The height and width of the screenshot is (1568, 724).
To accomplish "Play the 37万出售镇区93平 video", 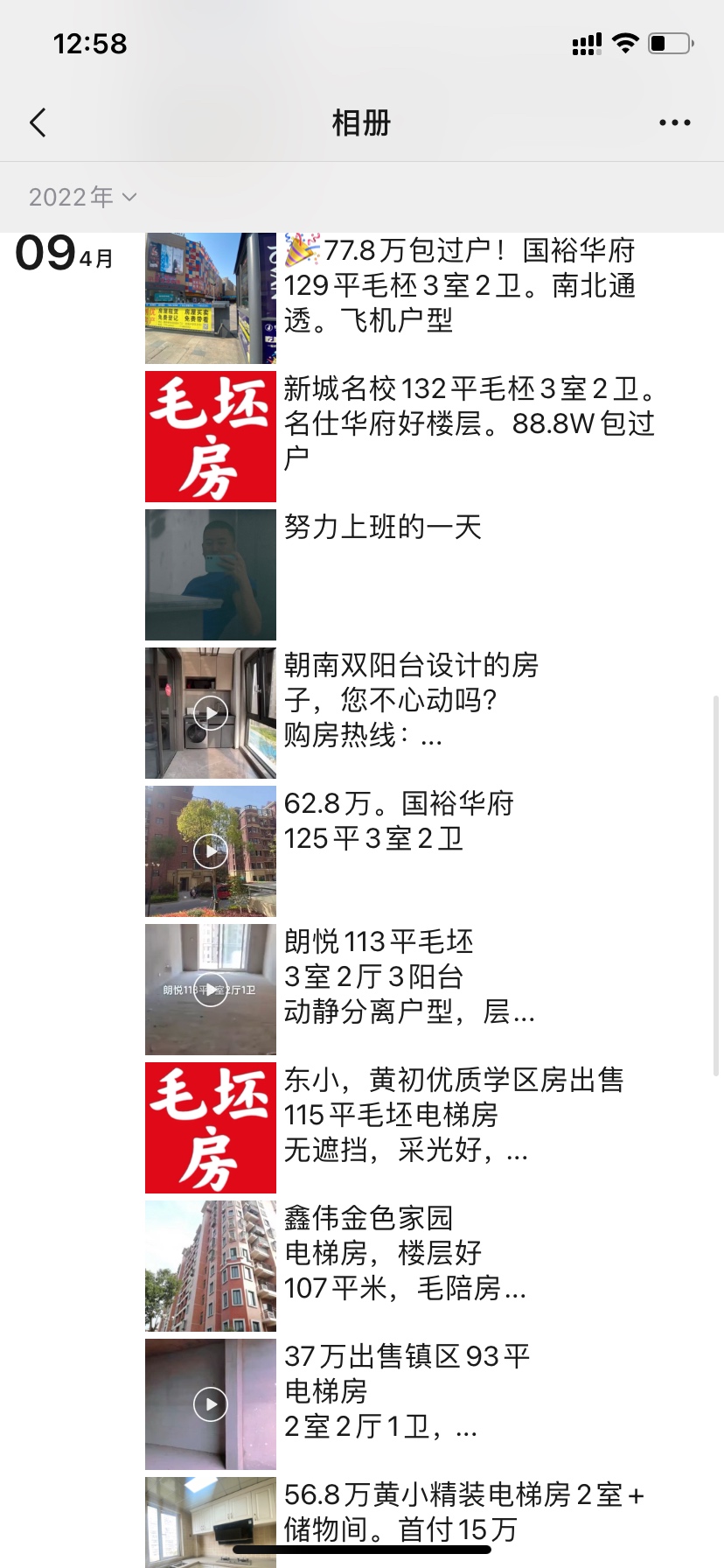I will (211, 1404).
